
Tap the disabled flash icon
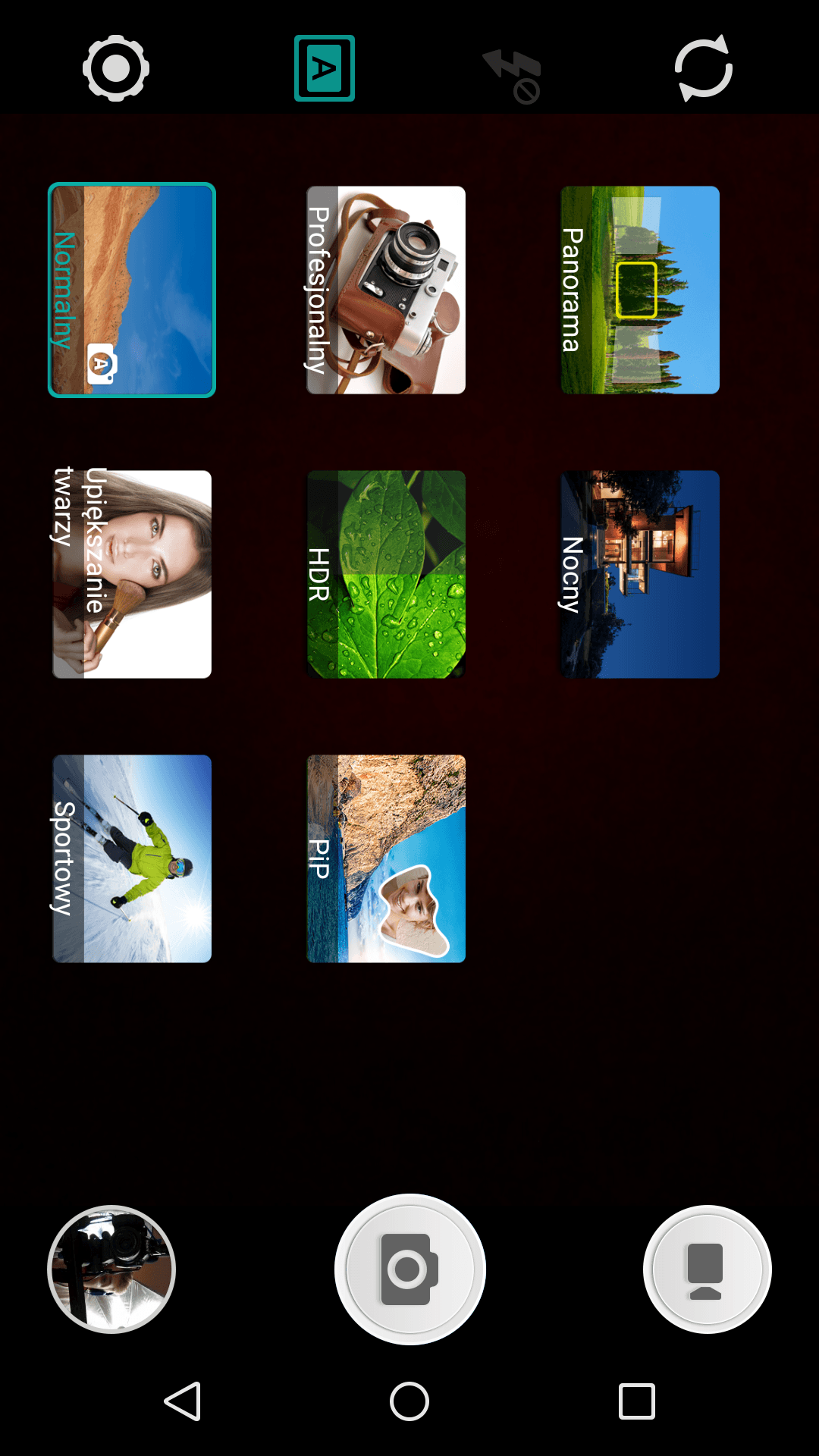(x=513, y=76)
